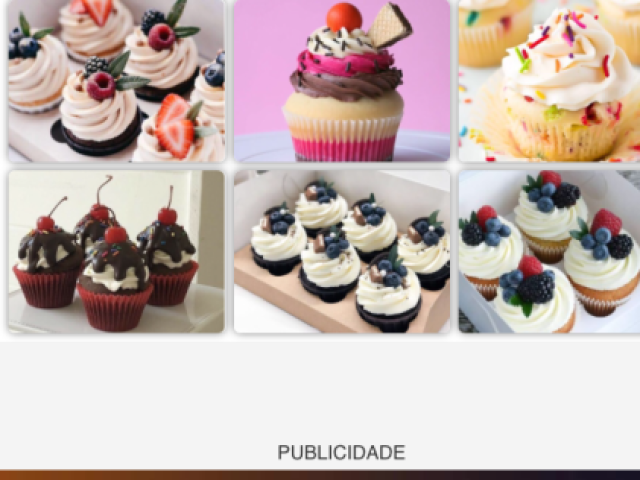The height and width of the screenshot is (480, 640).
Task: Open the berry-topped cream cupcakes image
Action: coord(116,80)
